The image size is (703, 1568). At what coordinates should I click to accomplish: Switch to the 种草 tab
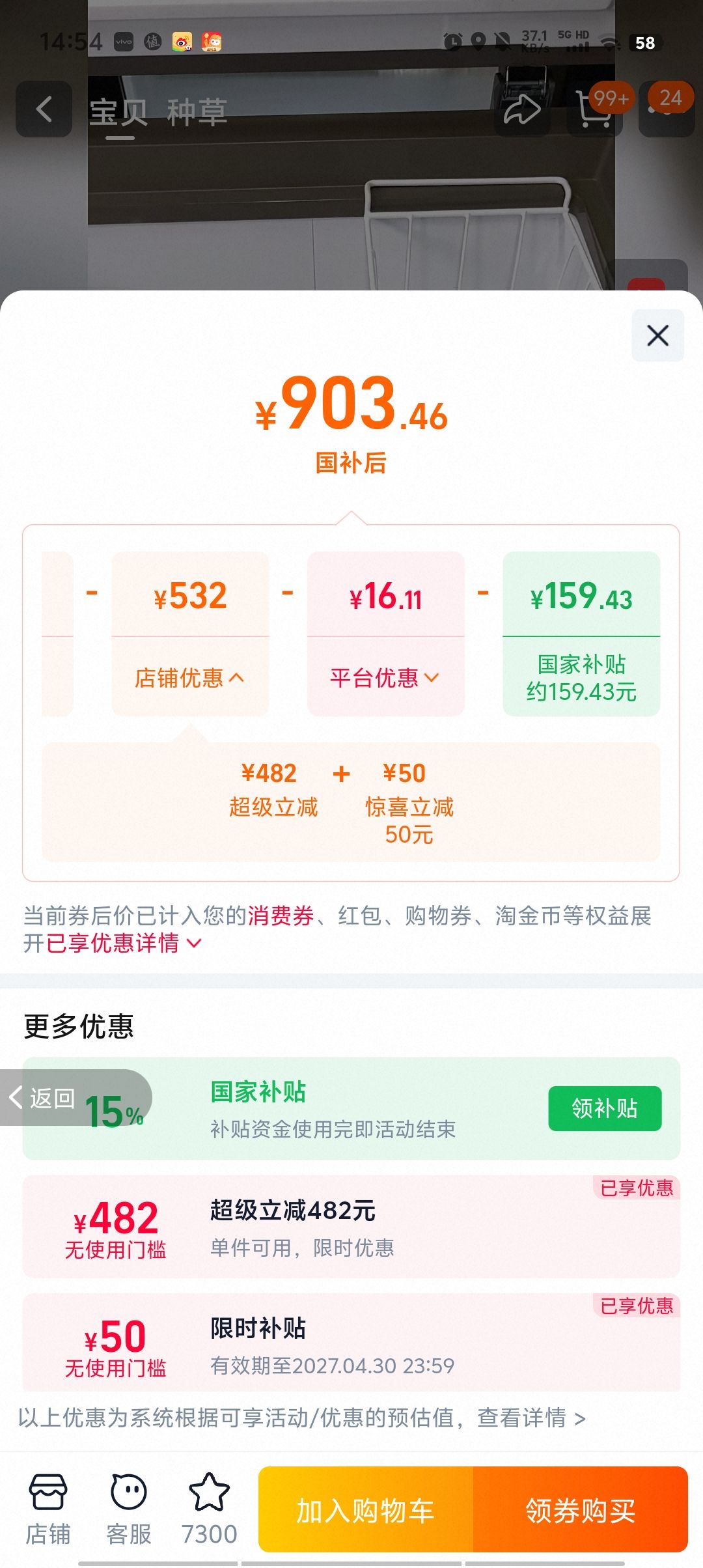(x=197, y=112)
